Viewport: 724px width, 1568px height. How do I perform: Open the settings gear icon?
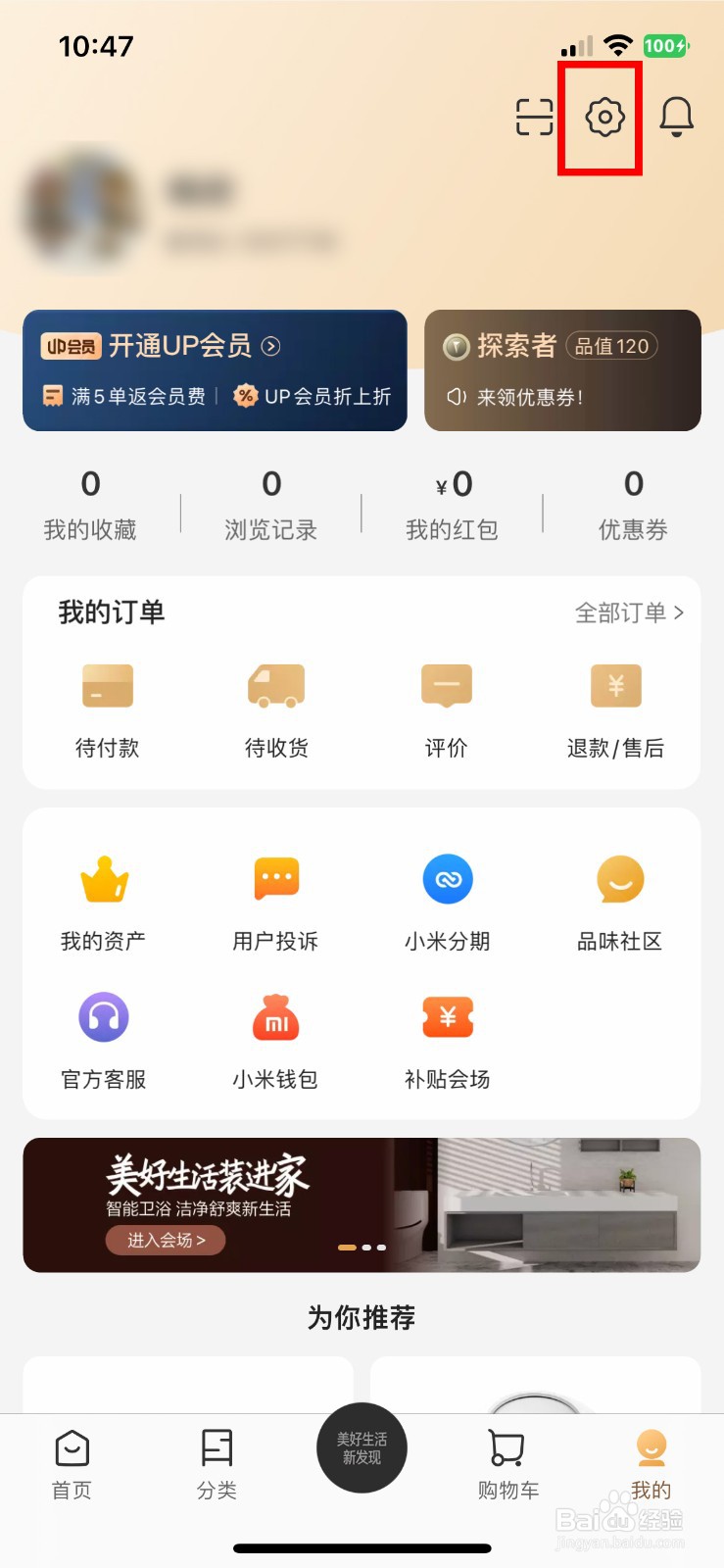coord(604,117)
